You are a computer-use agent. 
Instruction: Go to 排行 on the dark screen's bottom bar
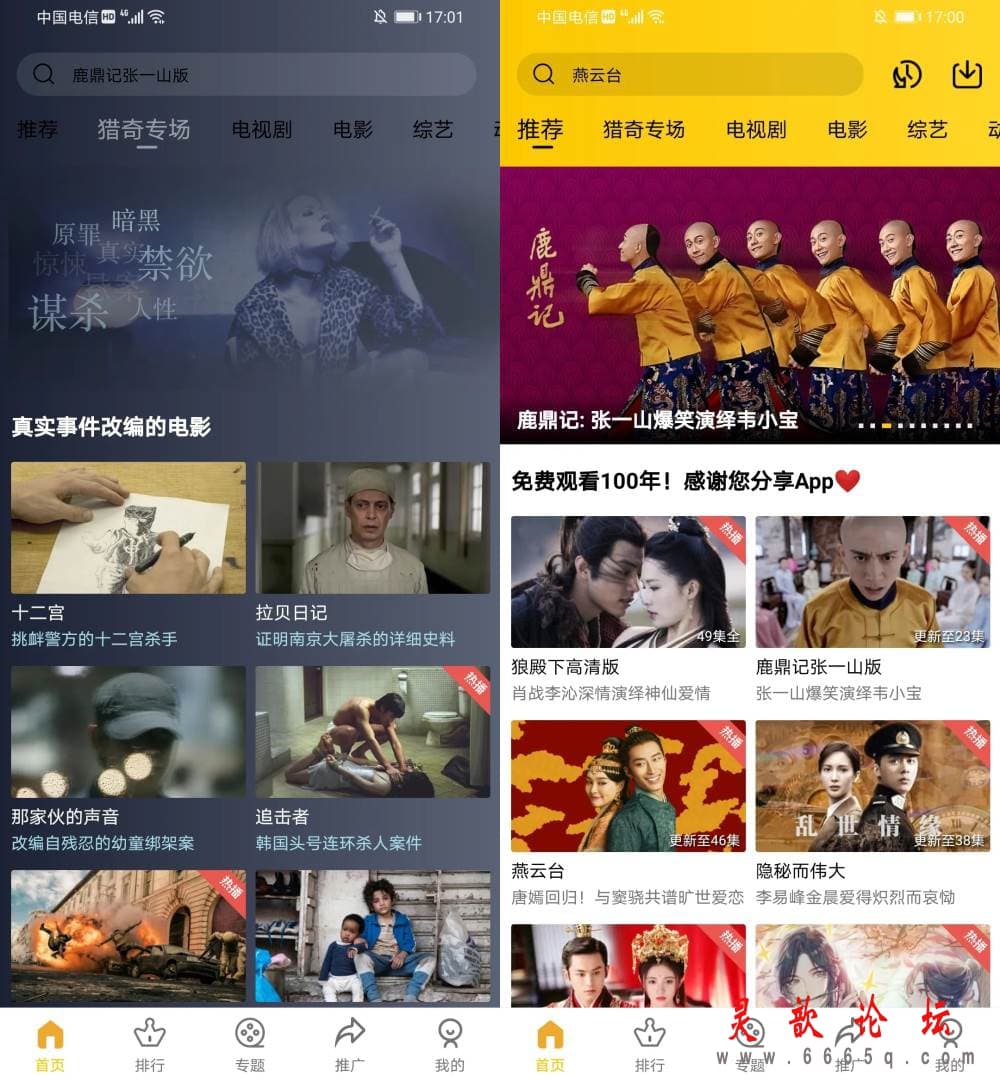(x=150, y=1045)
